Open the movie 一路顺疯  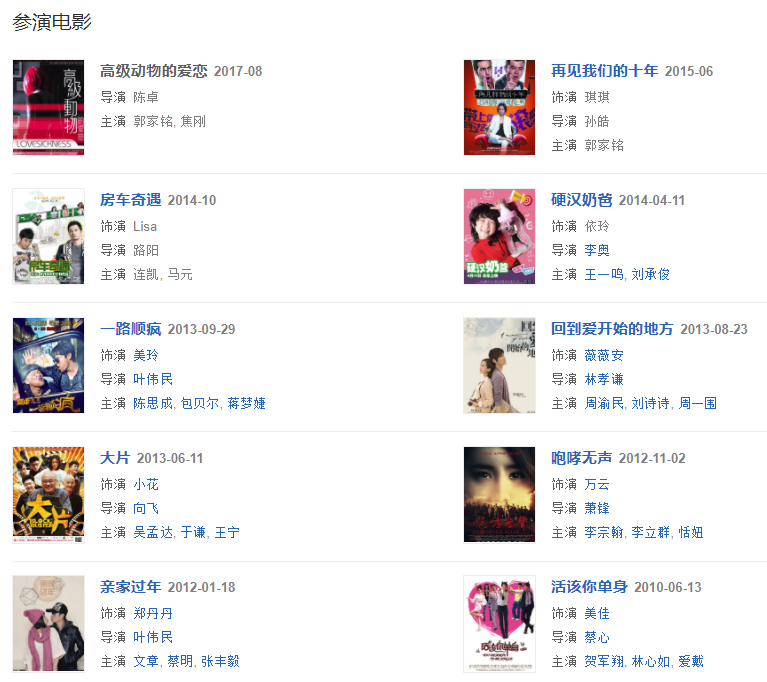(x=130, y=329)
